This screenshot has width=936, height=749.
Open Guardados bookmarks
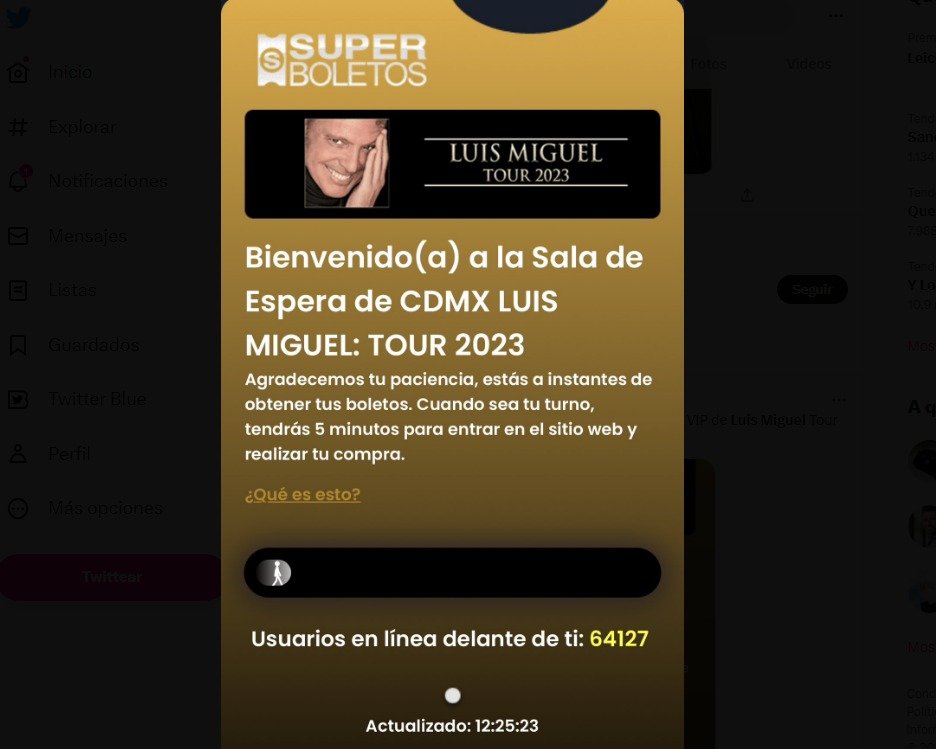pos(93,345)
